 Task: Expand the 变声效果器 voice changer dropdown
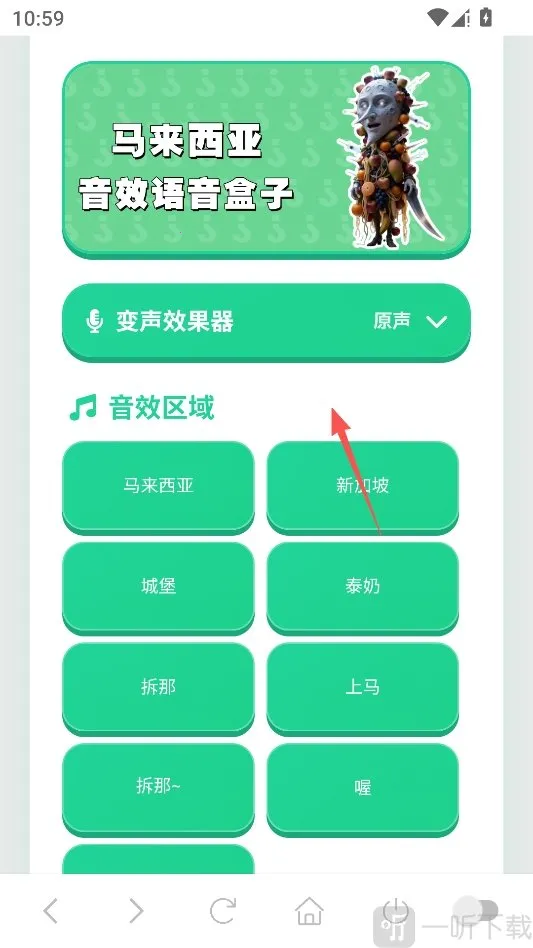[x=266, y=322]
